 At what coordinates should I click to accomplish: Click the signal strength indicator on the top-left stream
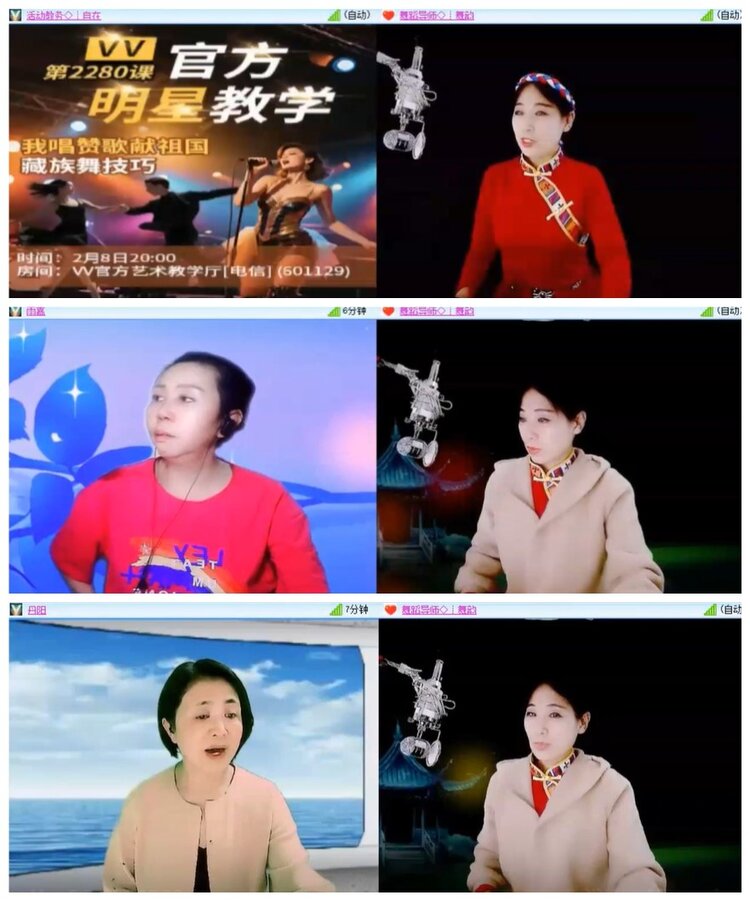(333, 12)
